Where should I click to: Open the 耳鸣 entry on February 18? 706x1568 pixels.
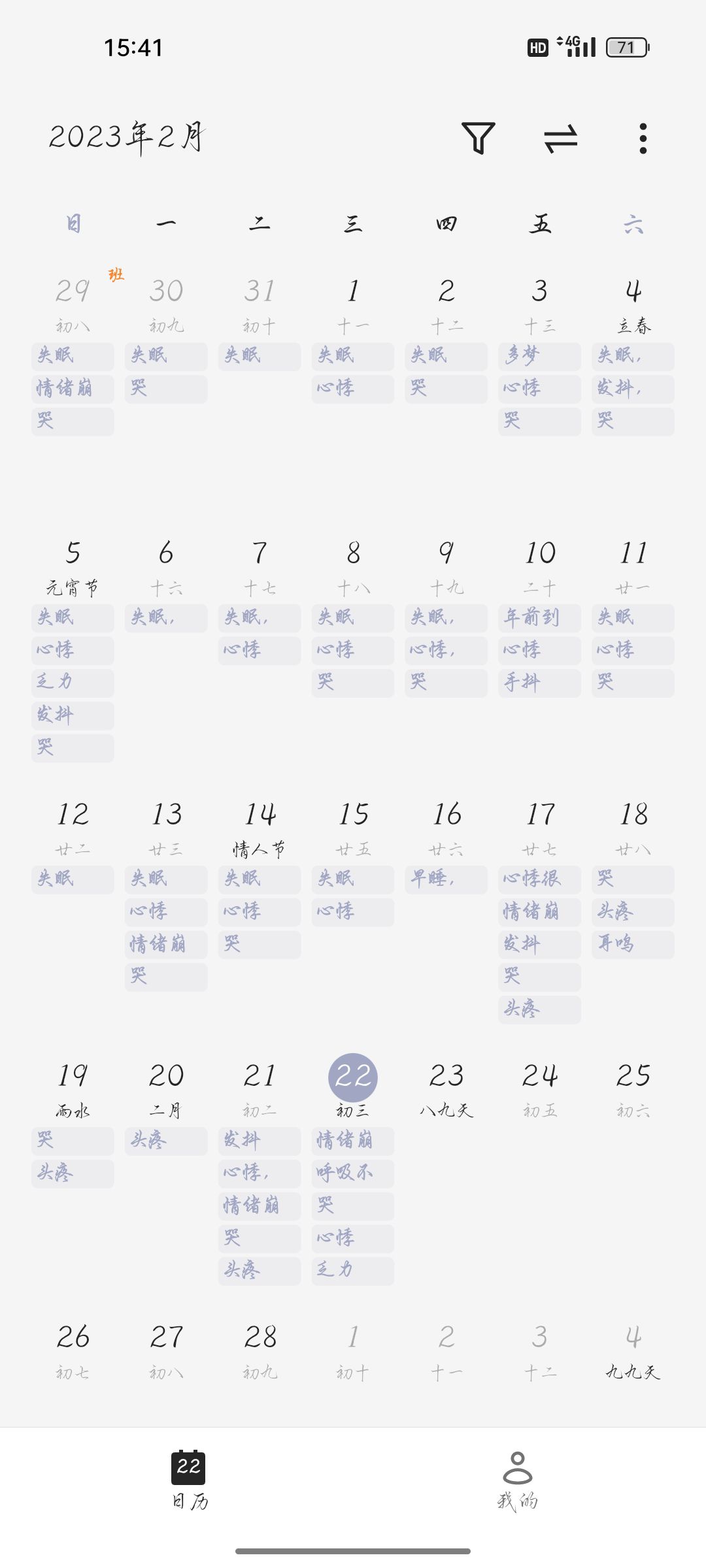click(x=633, y=945)
